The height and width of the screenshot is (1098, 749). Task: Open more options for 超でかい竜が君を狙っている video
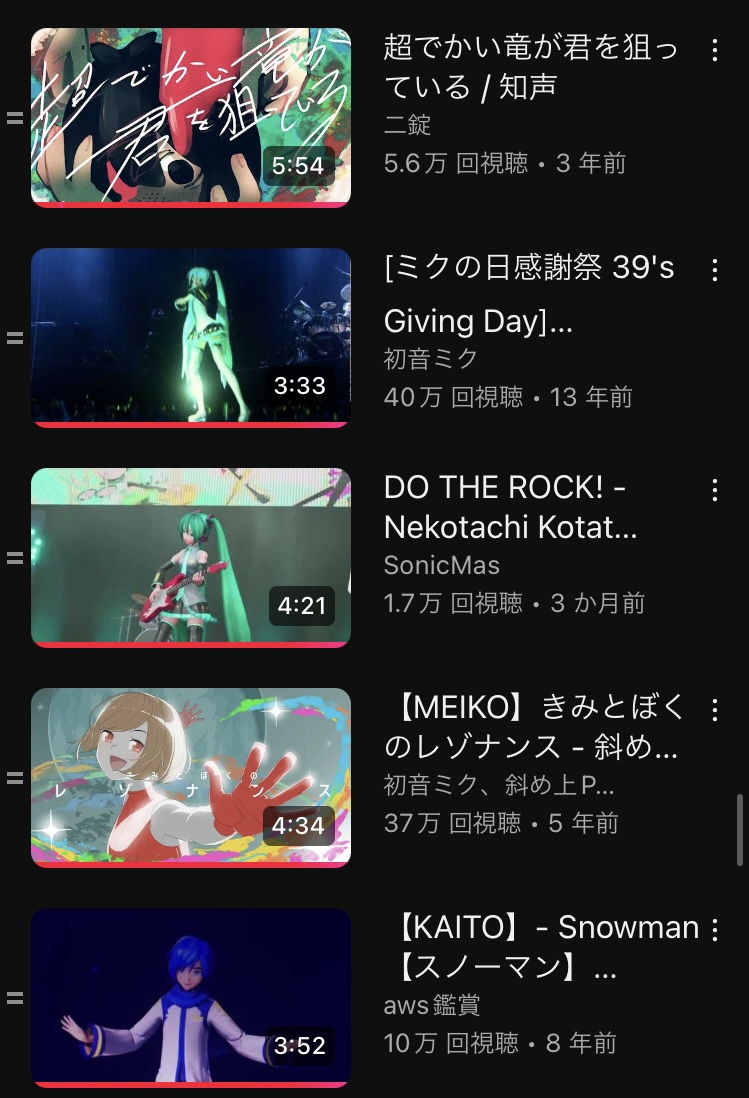(714, 50)
